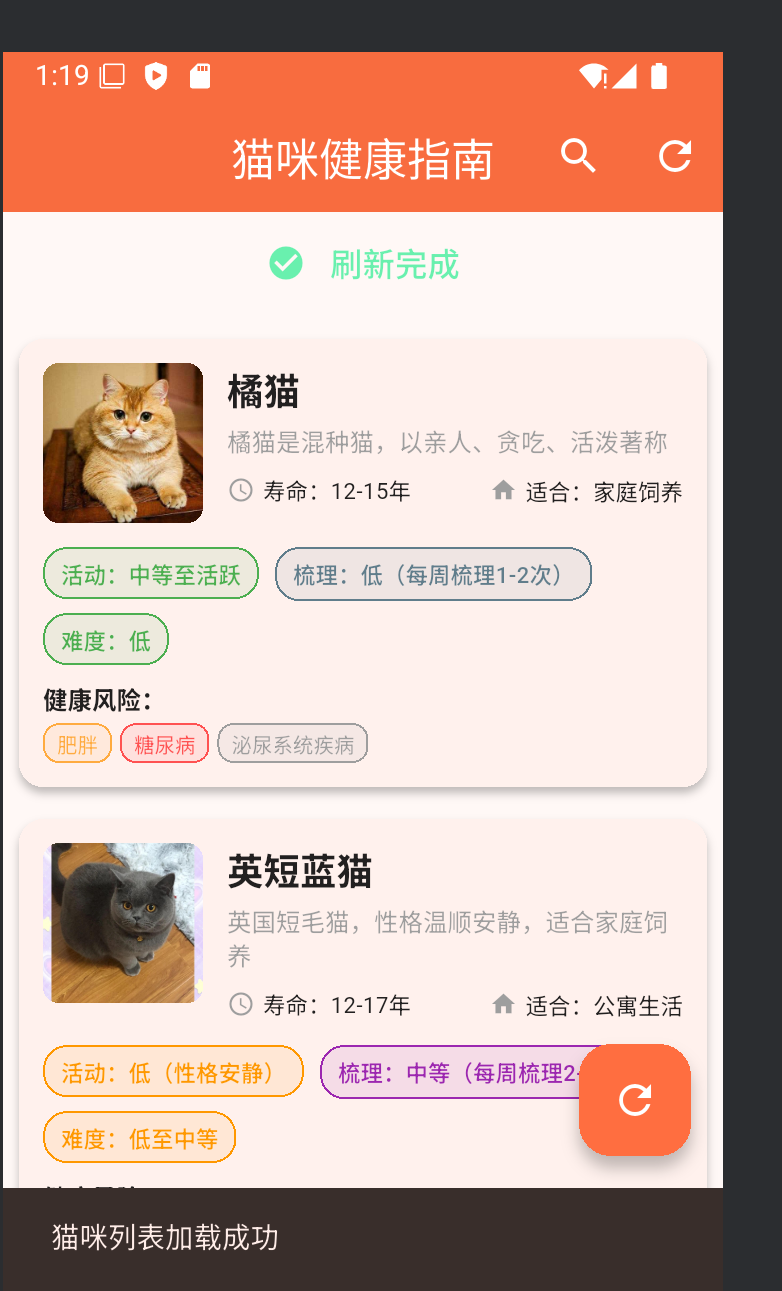The height and width of the screenshot is (1291, 782).
Task: Click the refresh icon in the top toolbar
Action: (x=675, y=156)
